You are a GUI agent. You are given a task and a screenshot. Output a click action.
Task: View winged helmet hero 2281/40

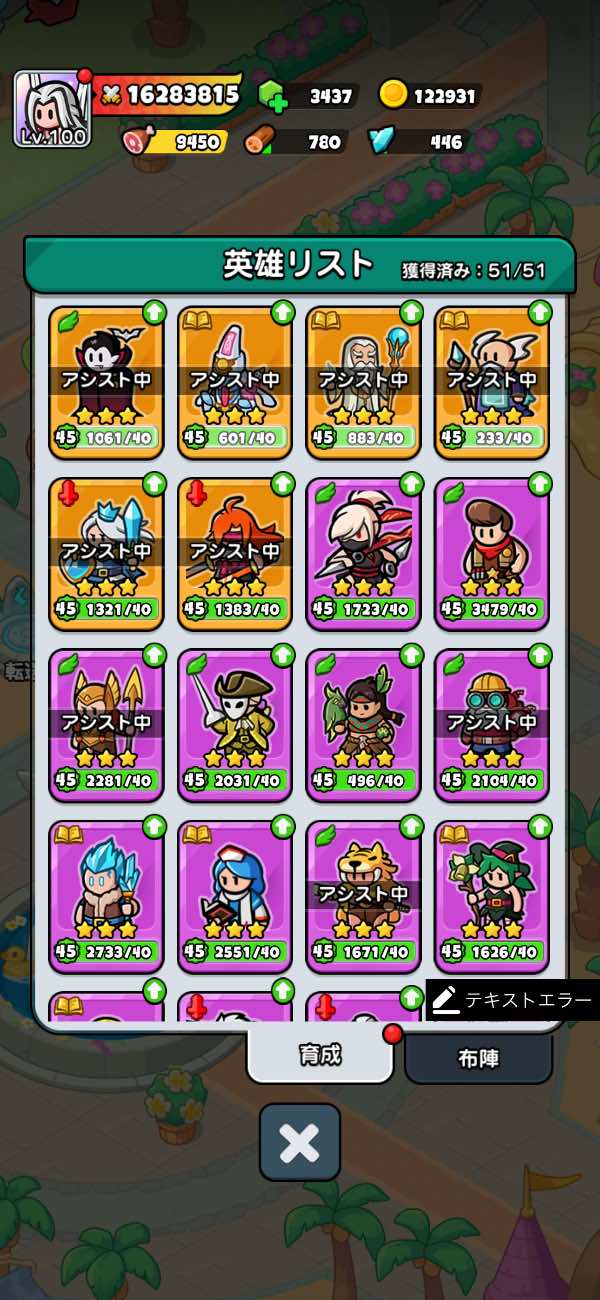pyautogui.click(x=106, y=724)
